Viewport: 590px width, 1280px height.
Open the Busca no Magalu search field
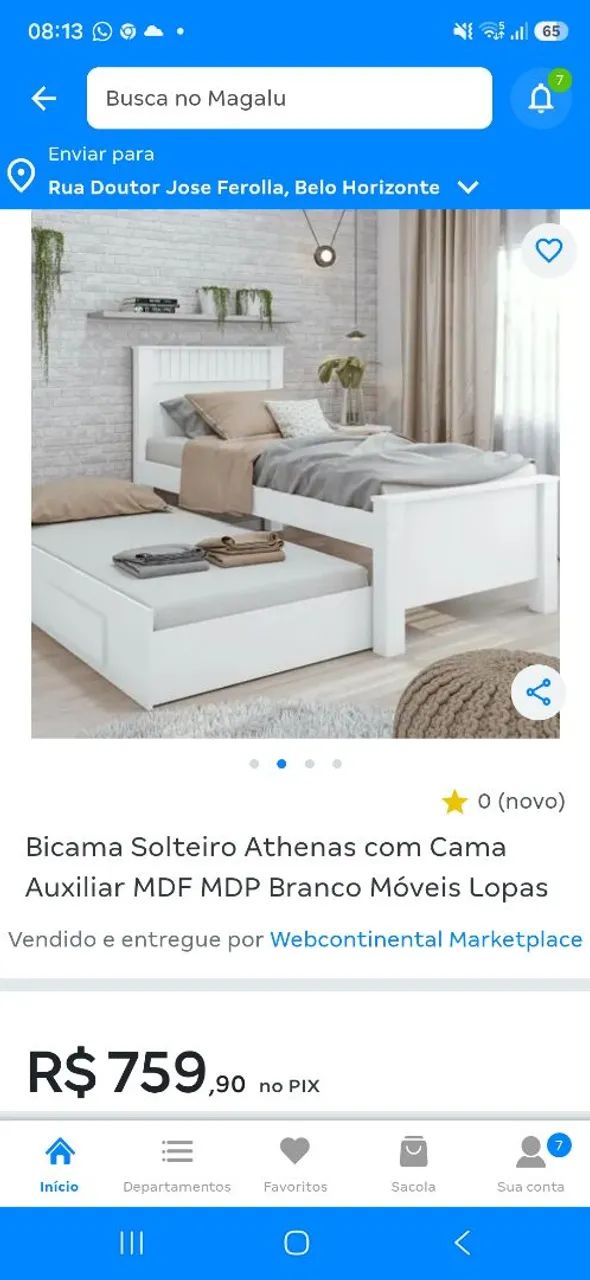point(289,98)
